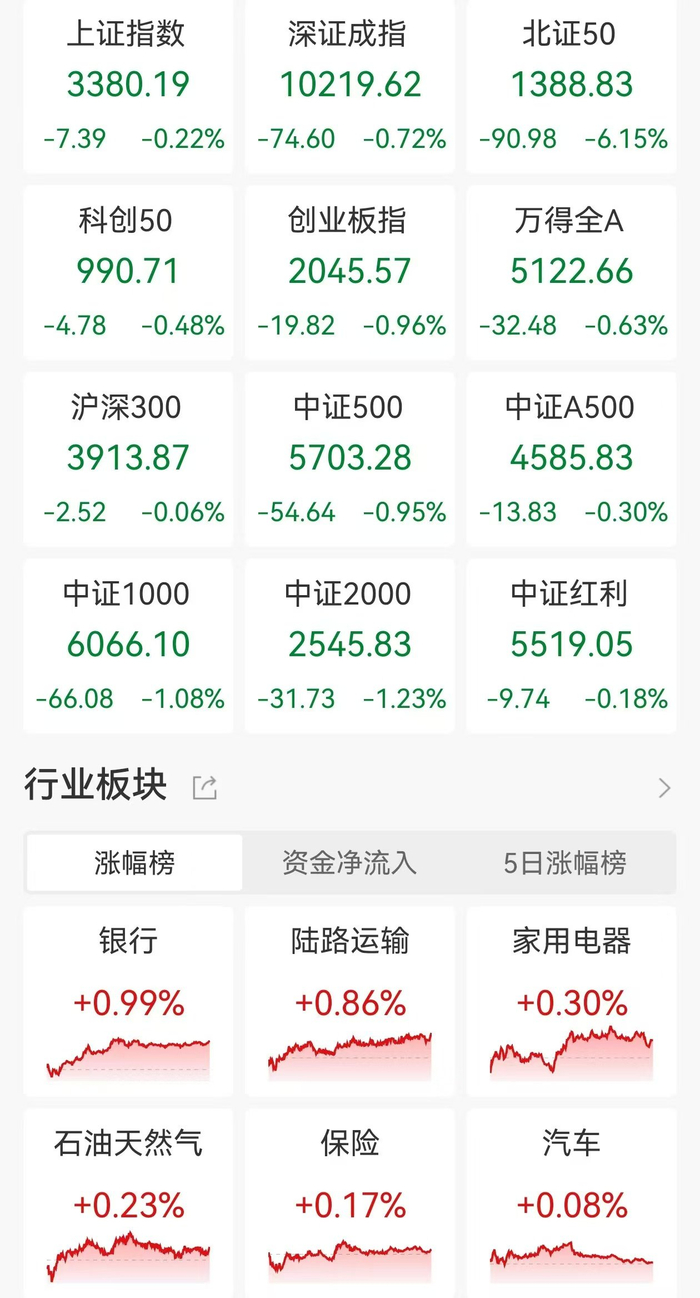Switch to the 5日涨幅榜 tab

coord(565,862)
